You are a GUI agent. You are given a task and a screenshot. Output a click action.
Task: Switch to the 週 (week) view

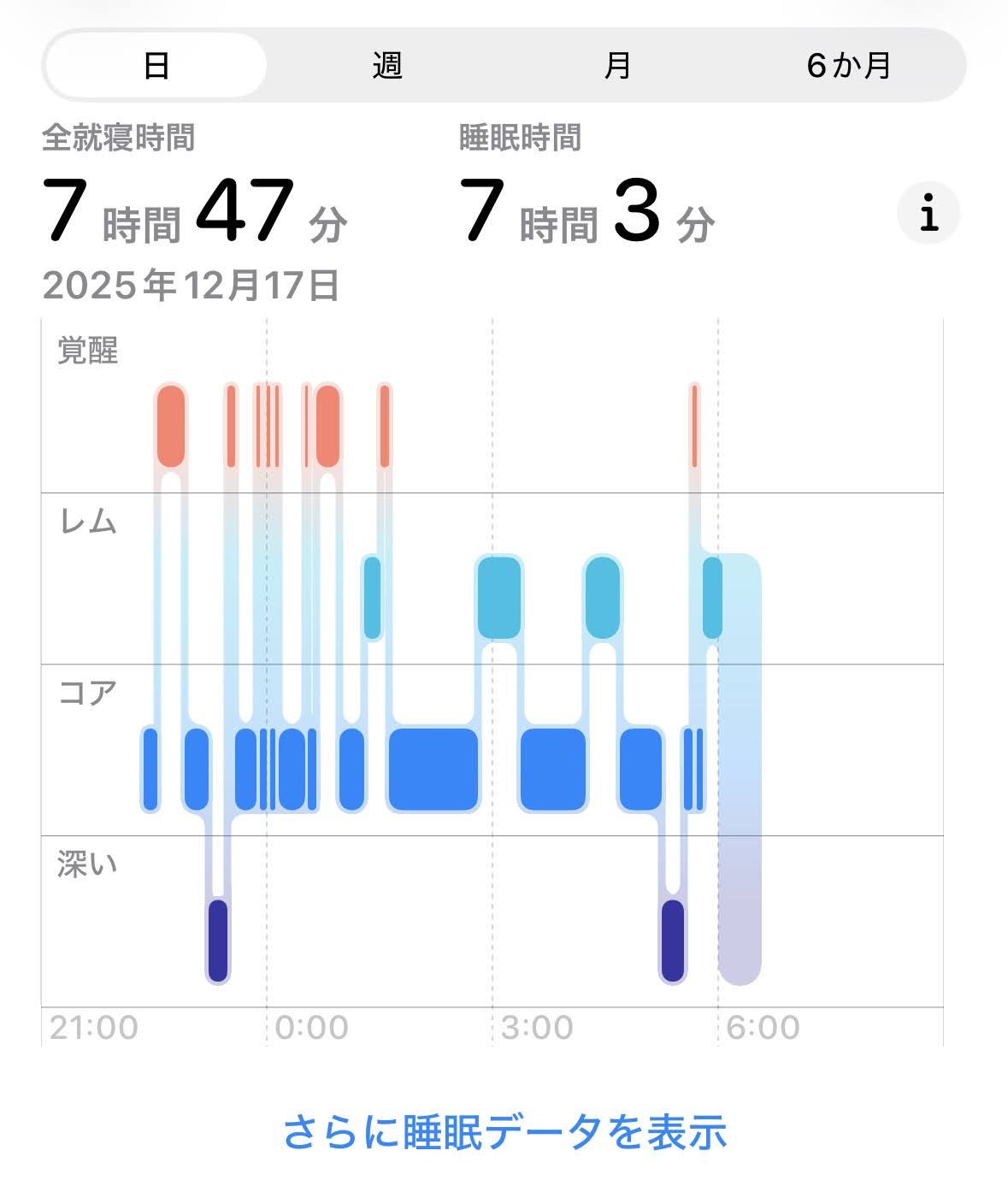pos(387,66)
